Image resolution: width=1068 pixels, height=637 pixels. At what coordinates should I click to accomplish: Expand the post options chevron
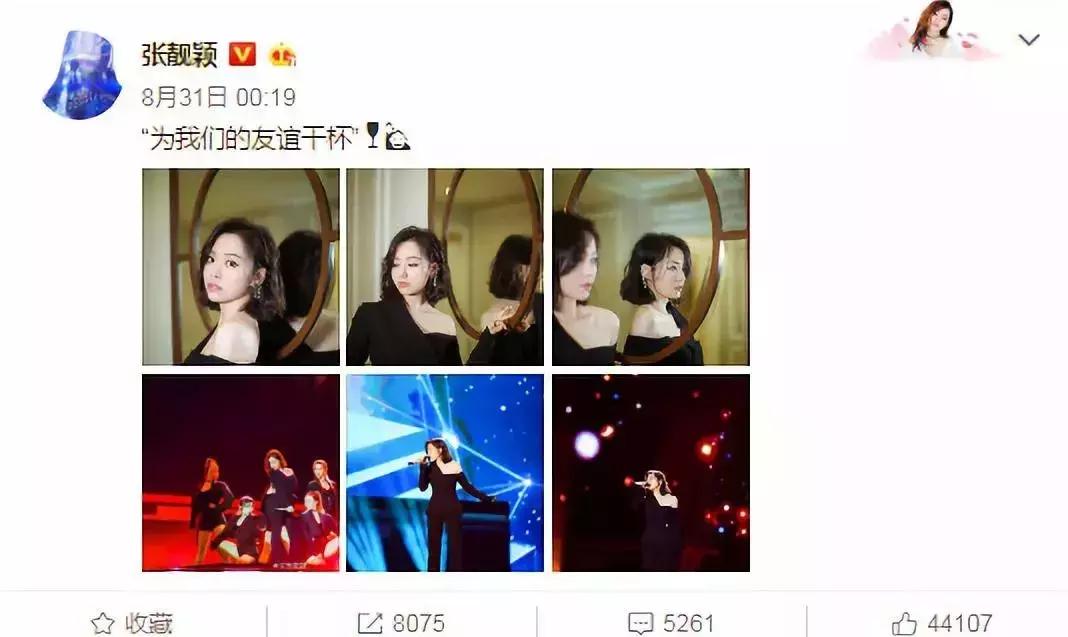pos(1028,40)
